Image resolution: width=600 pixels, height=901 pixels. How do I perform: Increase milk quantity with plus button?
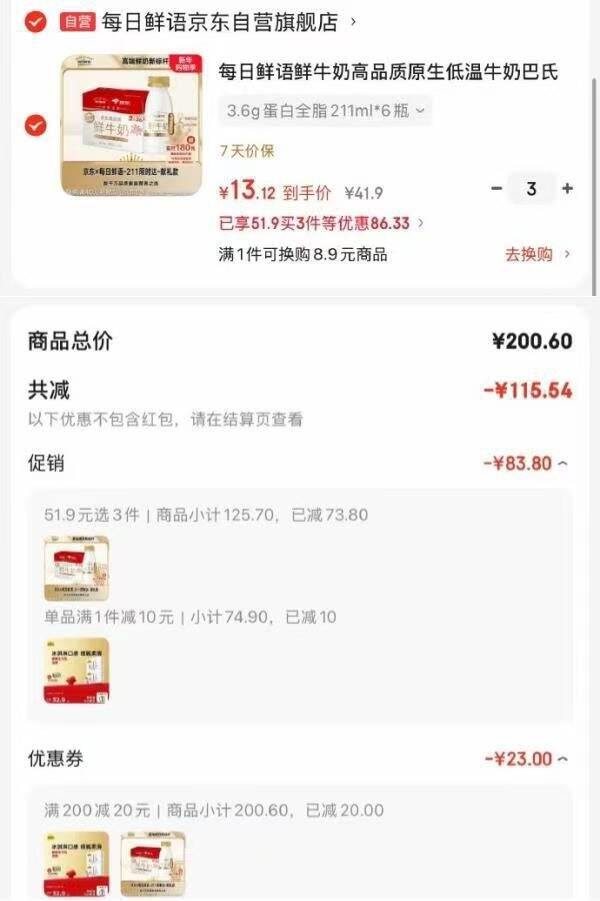tap(567, 188)
